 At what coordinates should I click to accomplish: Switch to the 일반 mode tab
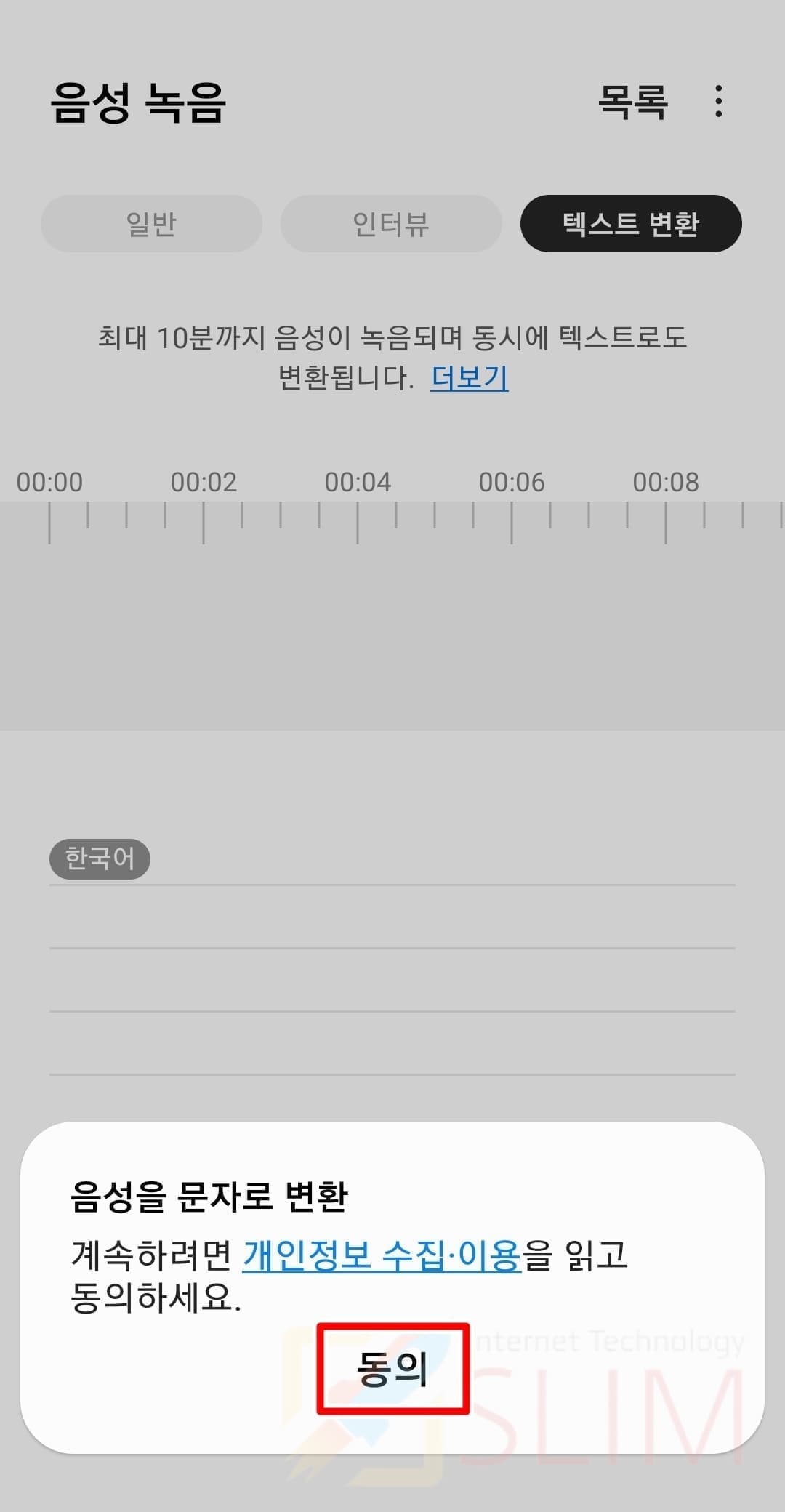click(x=151, y=223)
